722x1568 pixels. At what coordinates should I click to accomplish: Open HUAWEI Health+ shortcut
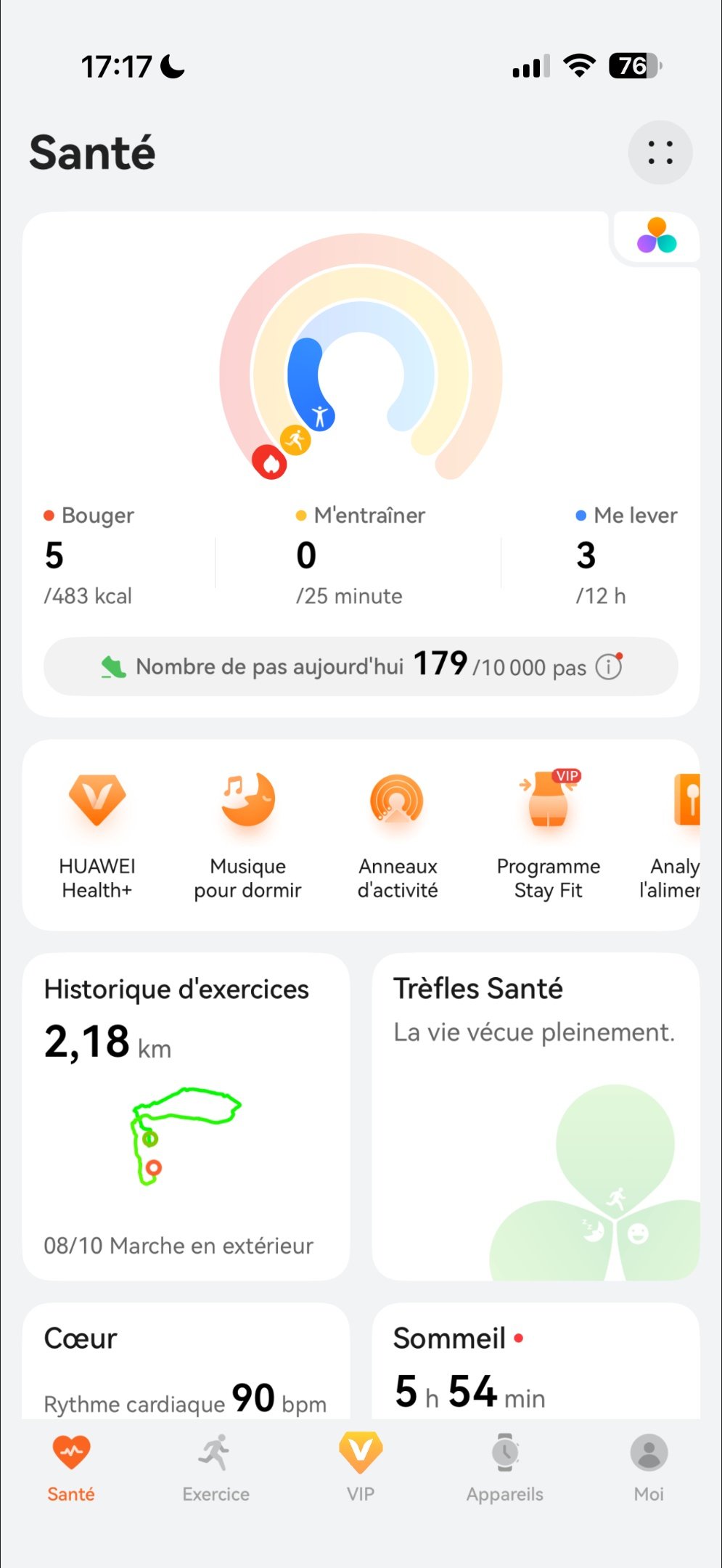click(97, 835)
